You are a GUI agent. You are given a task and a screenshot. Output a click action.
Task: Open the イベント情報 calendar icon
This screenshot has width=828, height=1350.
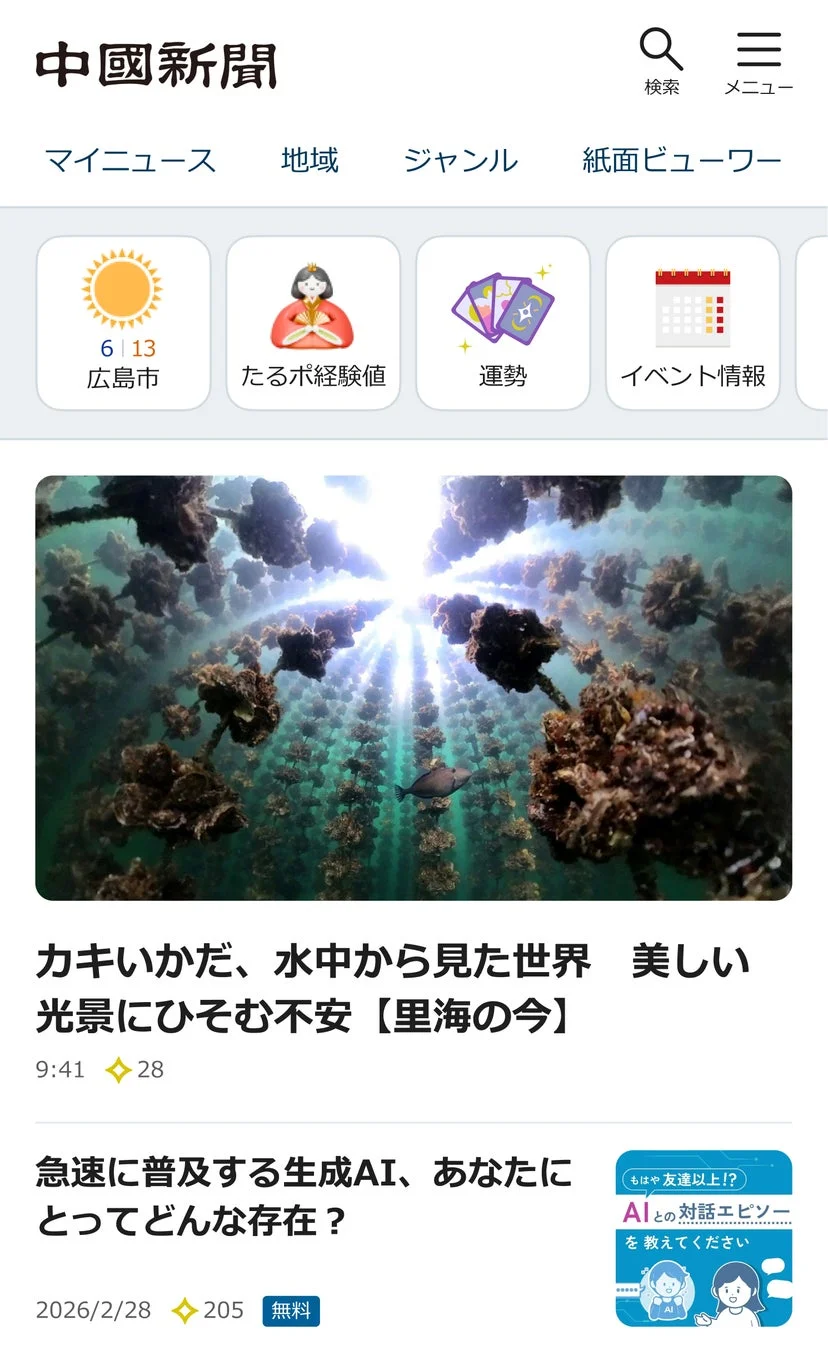[694, 303]
